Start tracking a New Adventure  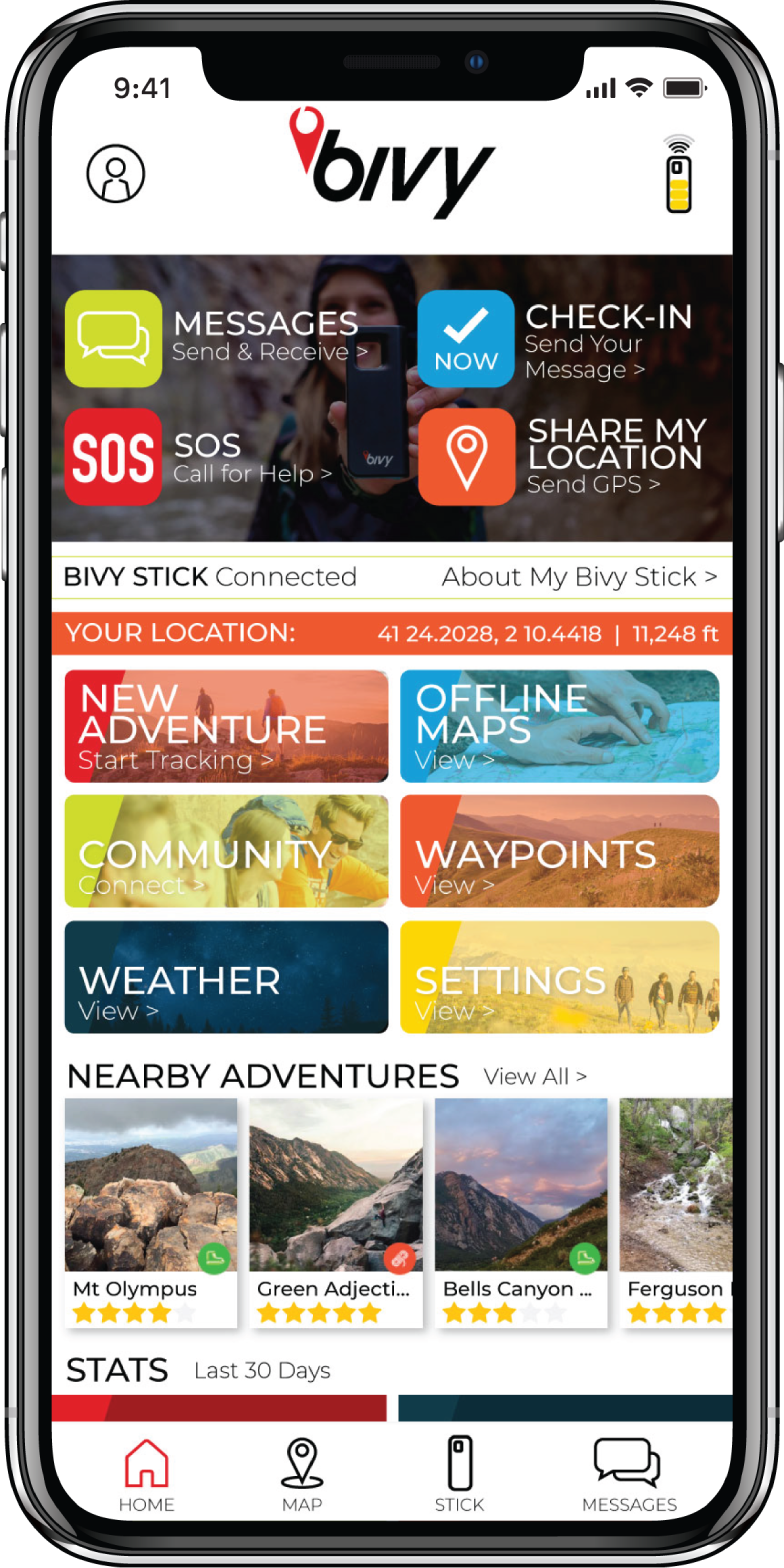225,726
